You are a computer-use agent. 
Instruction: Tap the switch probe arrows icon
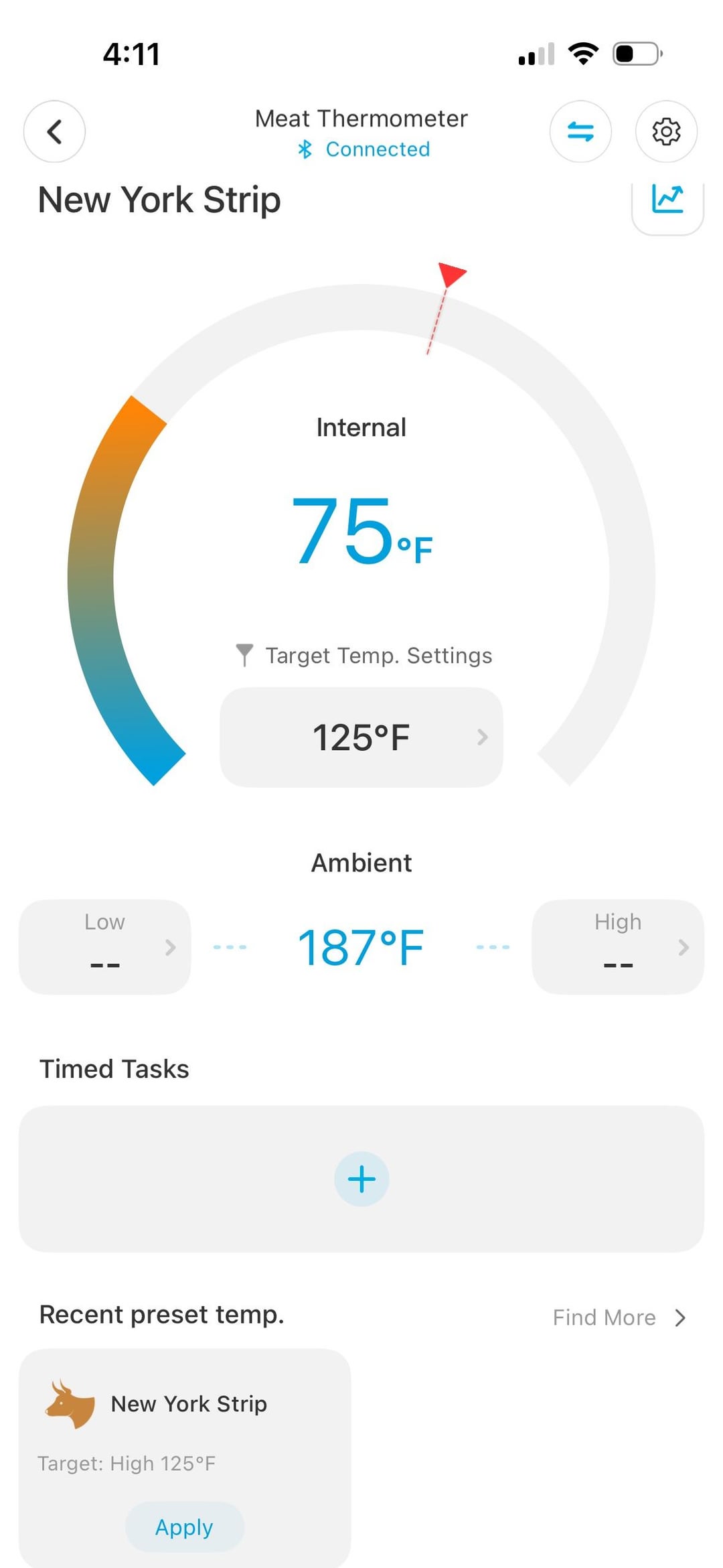[580, 131]
